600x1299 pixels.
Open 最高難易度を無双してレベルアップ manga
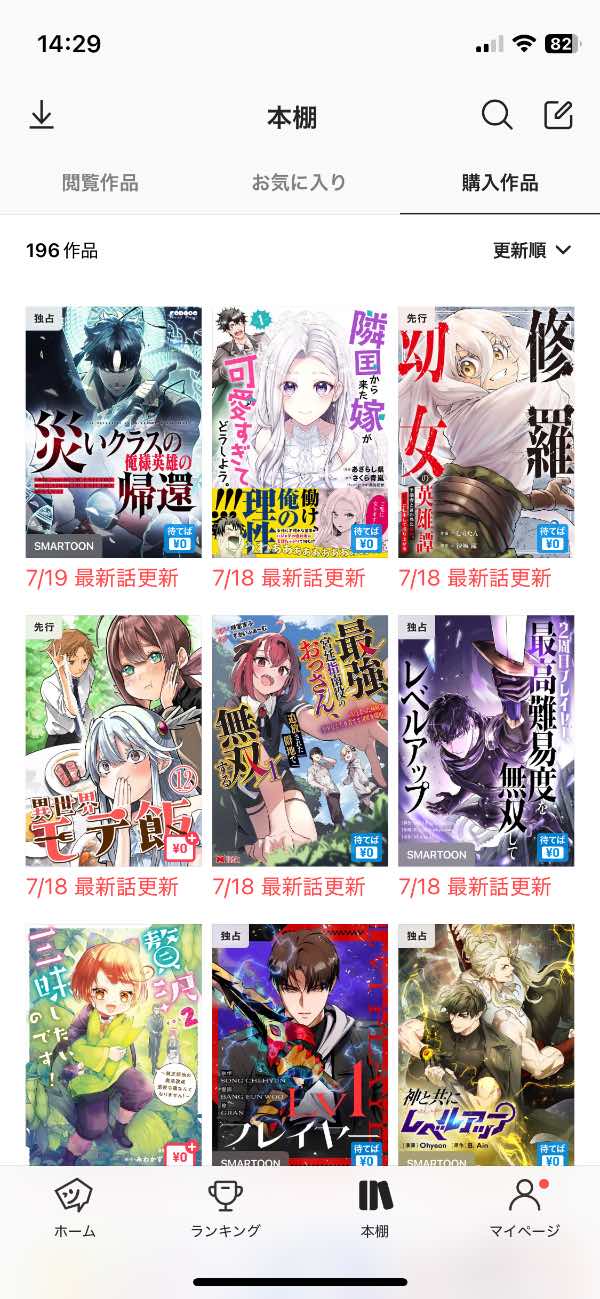(486, 741)
